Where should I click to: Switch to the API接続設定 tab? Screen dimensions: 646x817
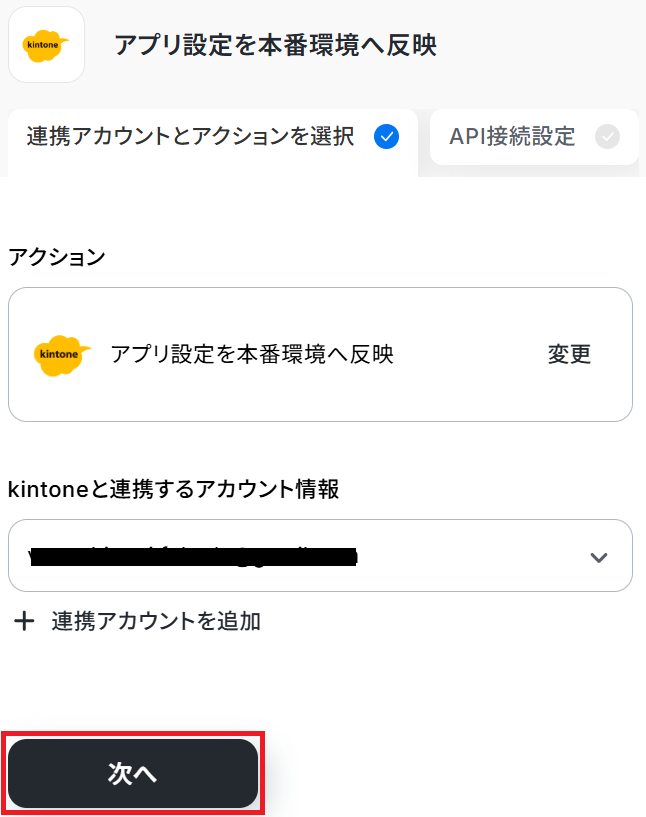[532, 137]
